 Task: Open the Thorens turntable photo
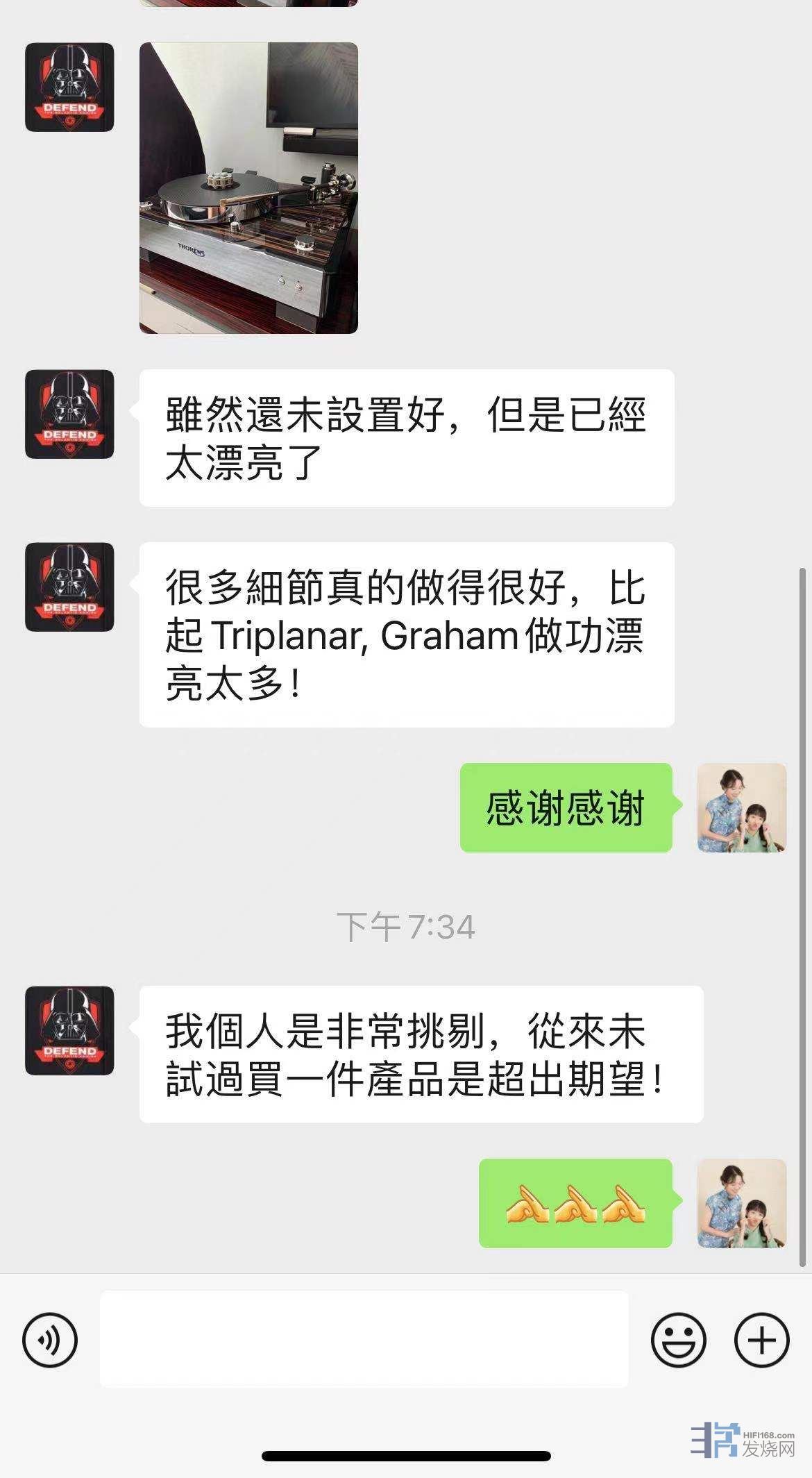(x=248, y=187)
